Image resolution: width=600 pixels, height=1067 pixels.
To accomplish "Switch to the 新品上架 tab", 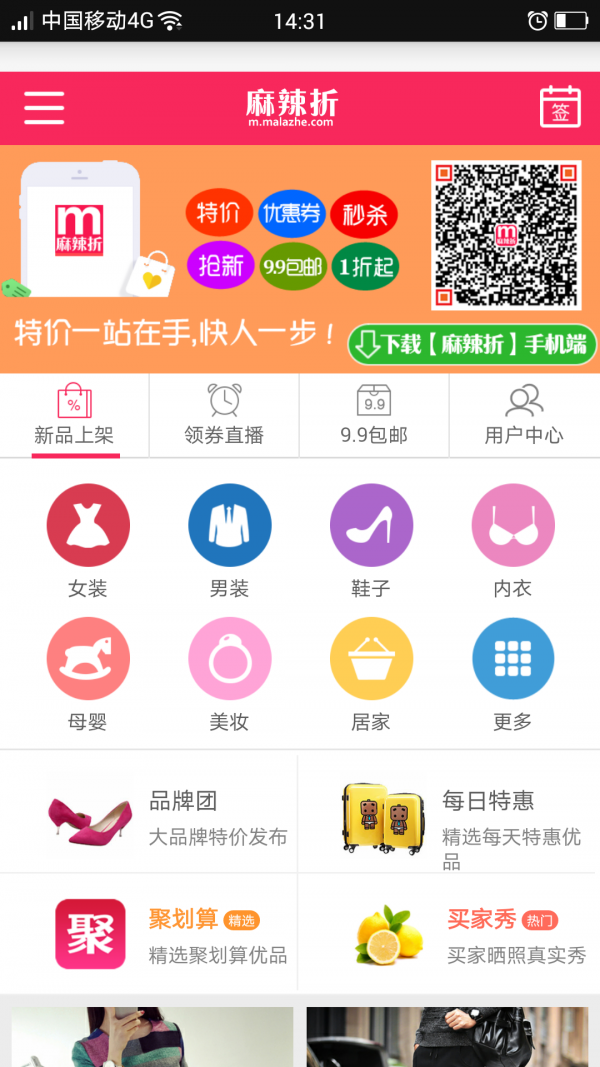I will [74, 415].
